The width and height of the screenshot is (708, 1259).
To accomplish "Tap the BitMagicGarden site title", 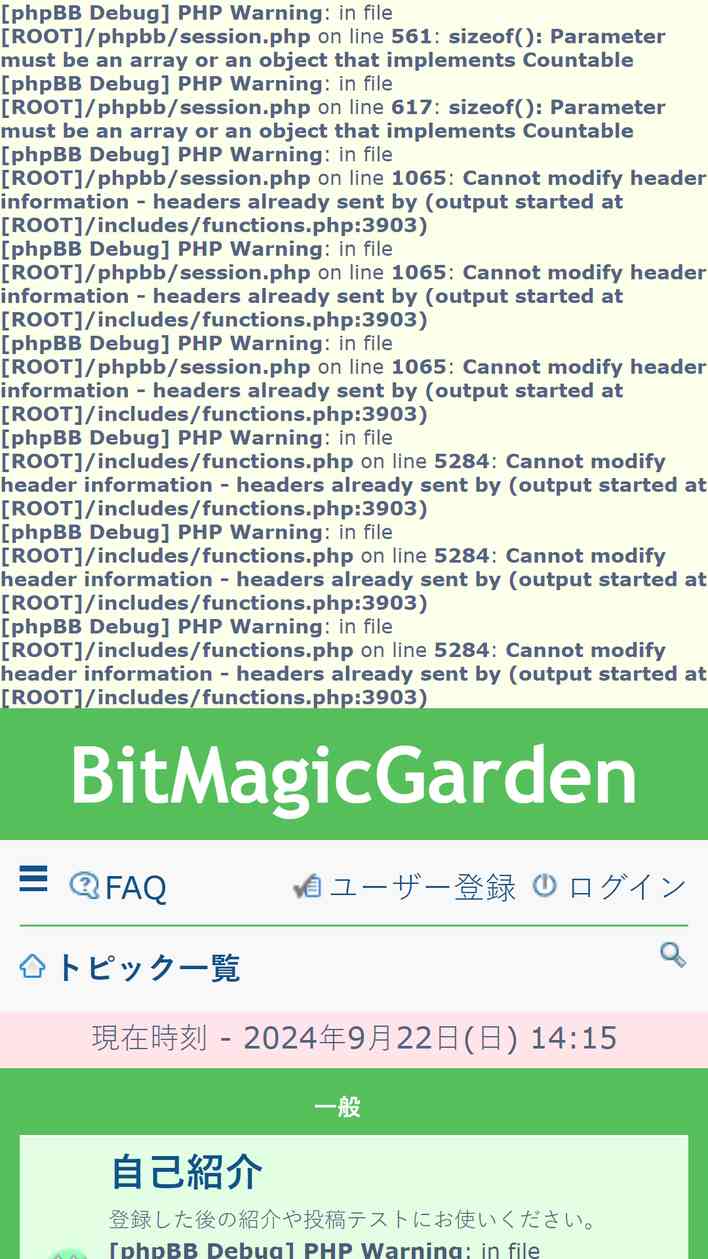I will coord(353,775).
